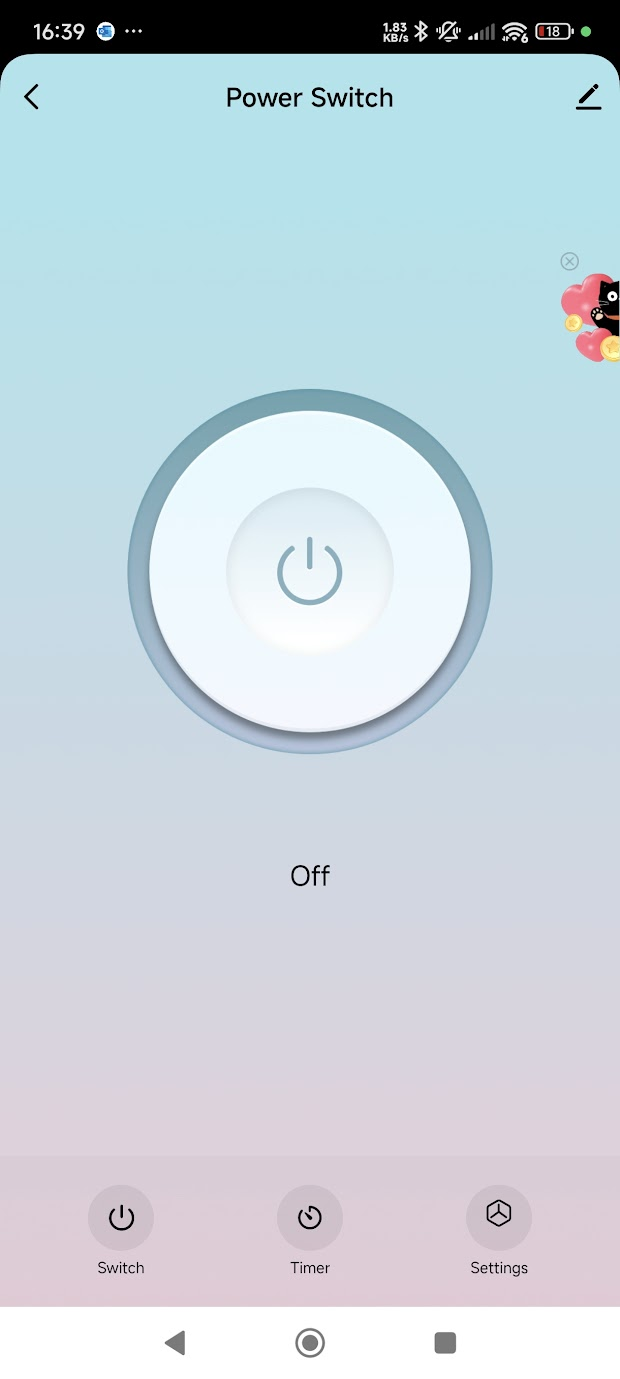620x1379 pixels.
Task: Turn on the large power button
Action: coord(310,571)
